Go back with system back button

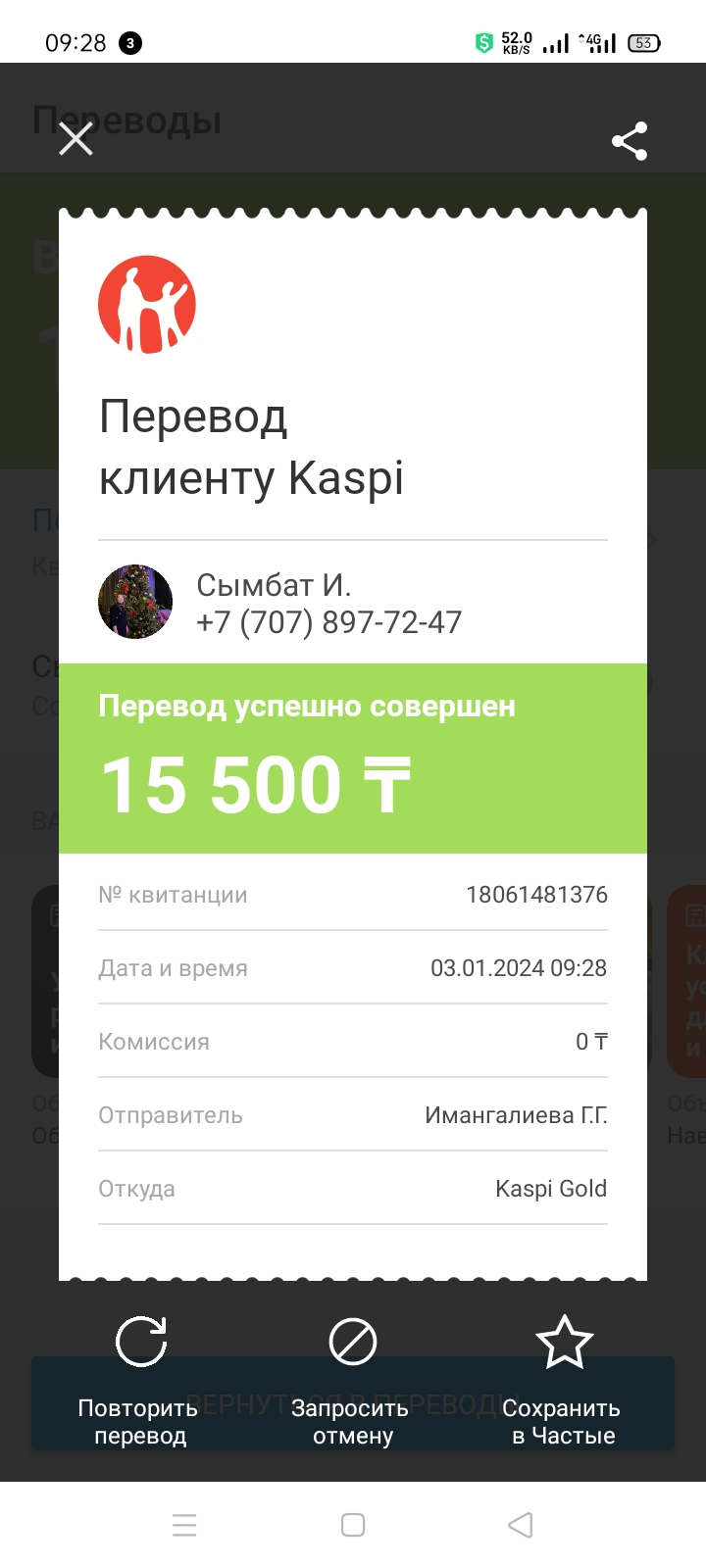pyautogui.click(x=521, y=1525)
